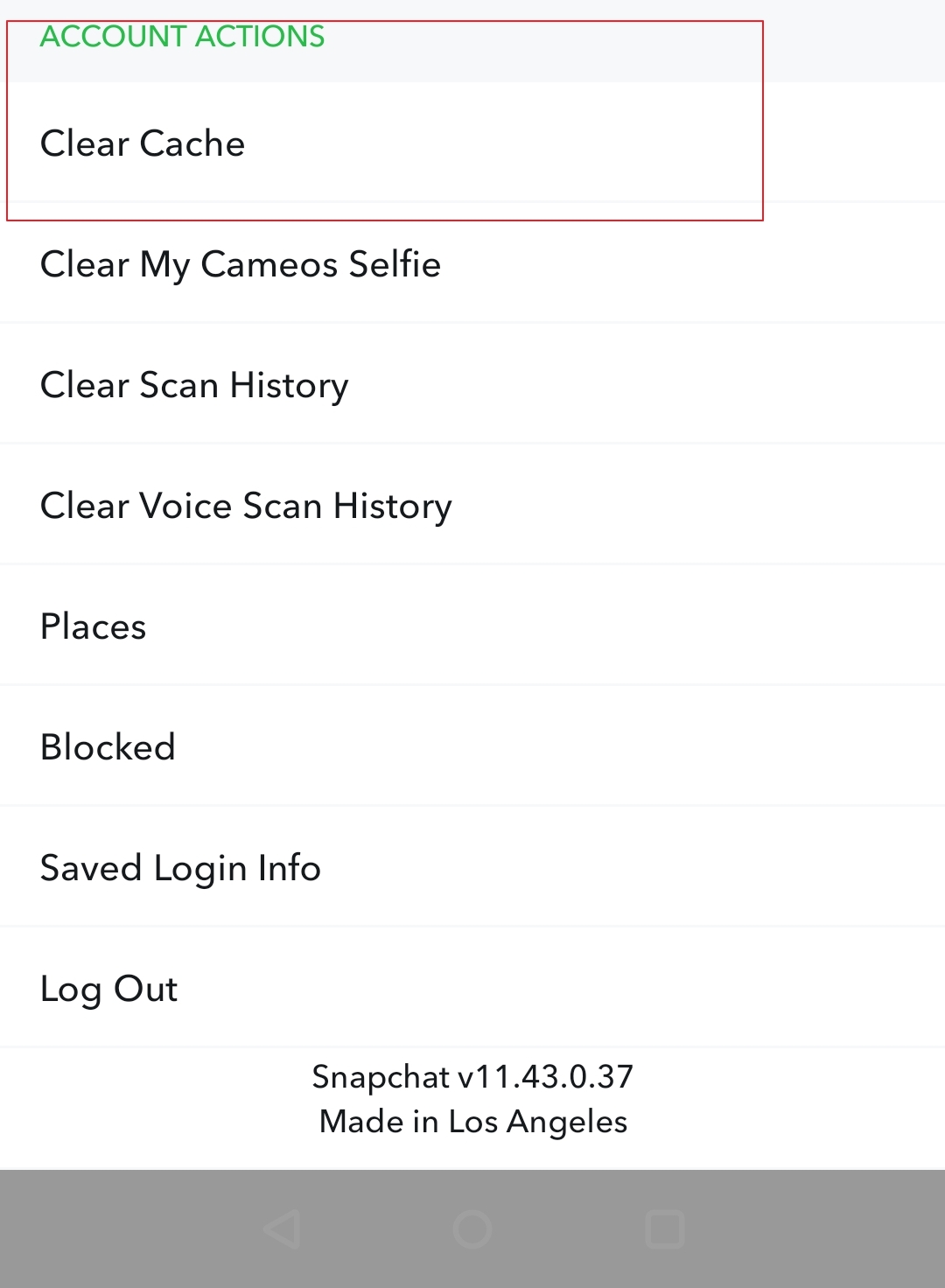View the Blocked users list
Screen dimensions: 945x1288
click(108, 747)
